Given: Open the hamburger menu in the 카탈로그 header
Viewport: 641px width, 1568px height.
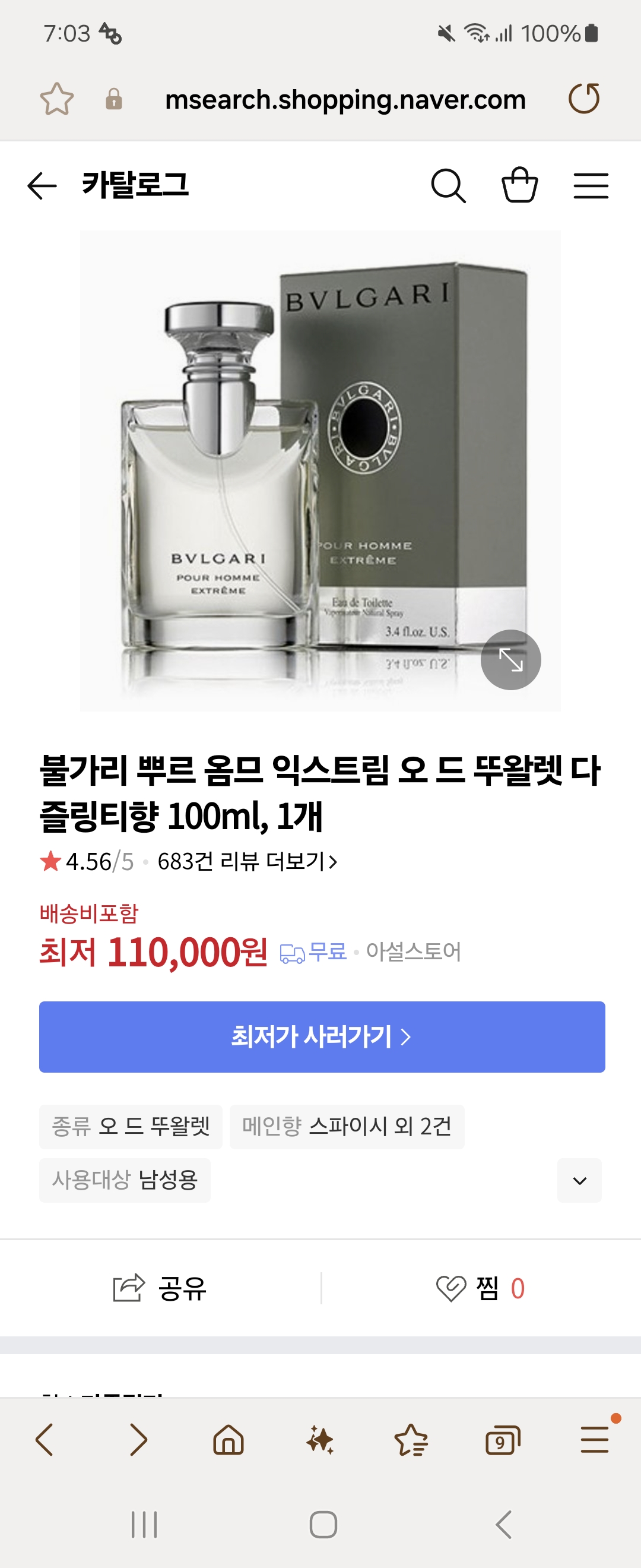Looking at the screenshot, I should (591, 186).
